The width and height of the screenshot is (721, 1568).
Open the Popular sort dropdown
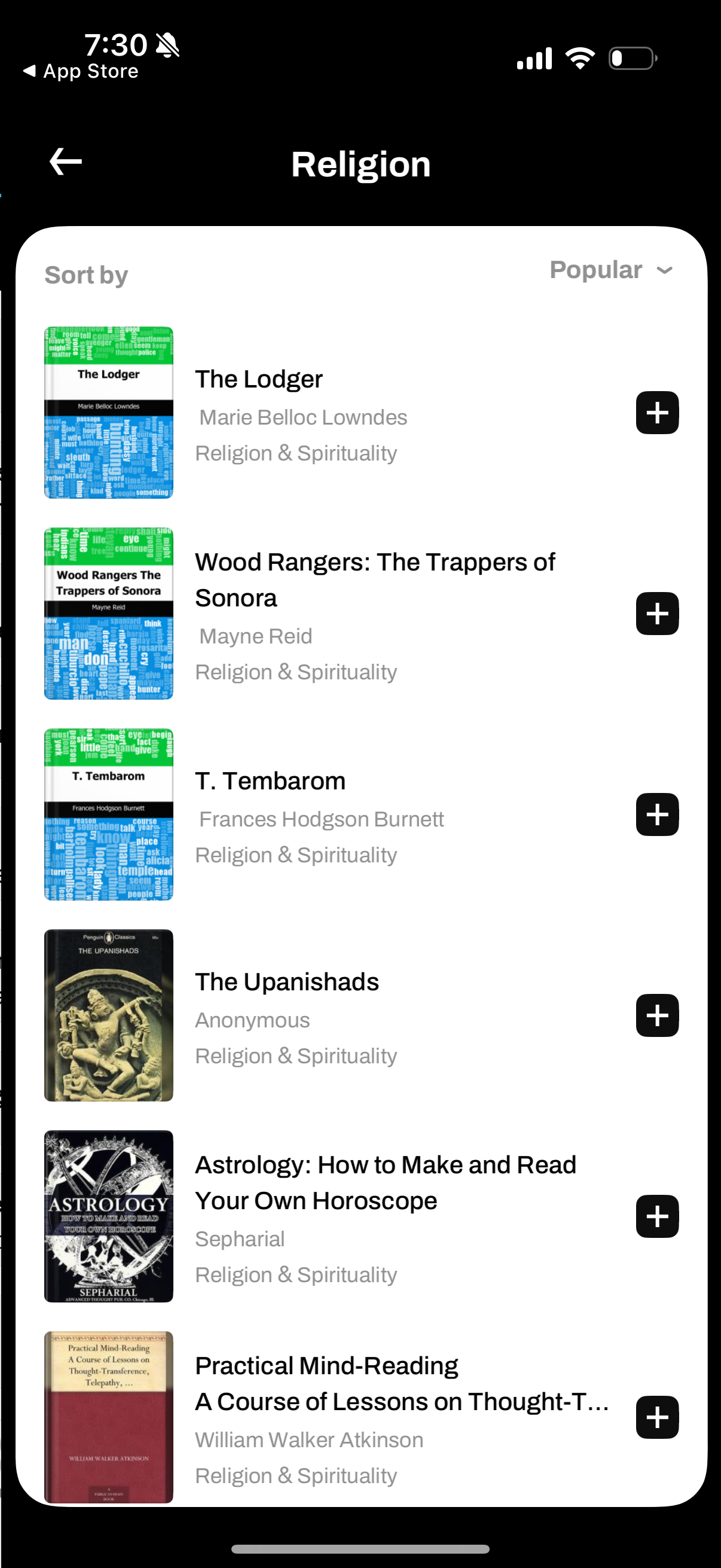611,270
